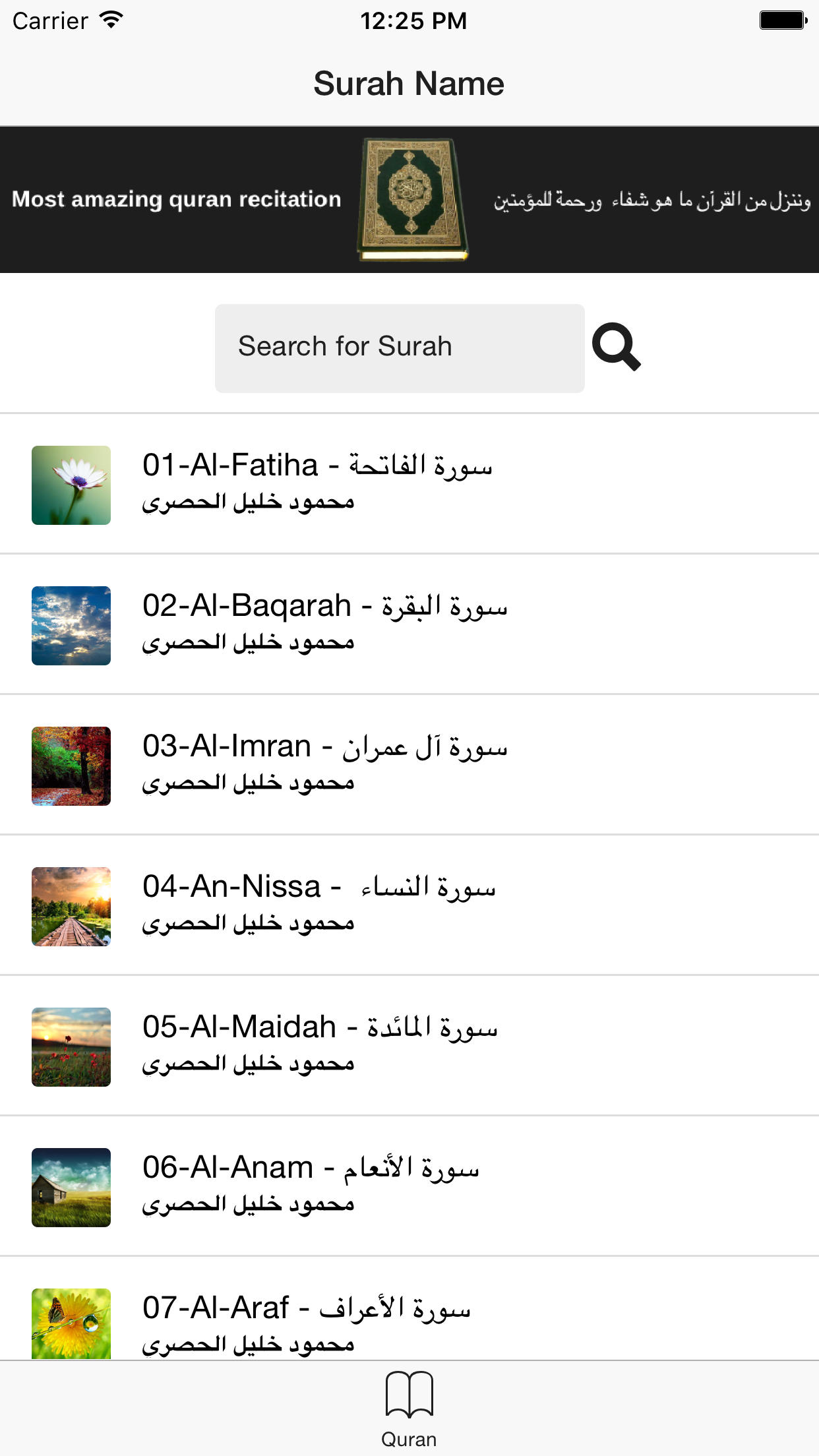The height and width of the screenshot is (1456, 819).
Task: Open 04-An-Nissa from the list
Action: [x=409, y=907]
